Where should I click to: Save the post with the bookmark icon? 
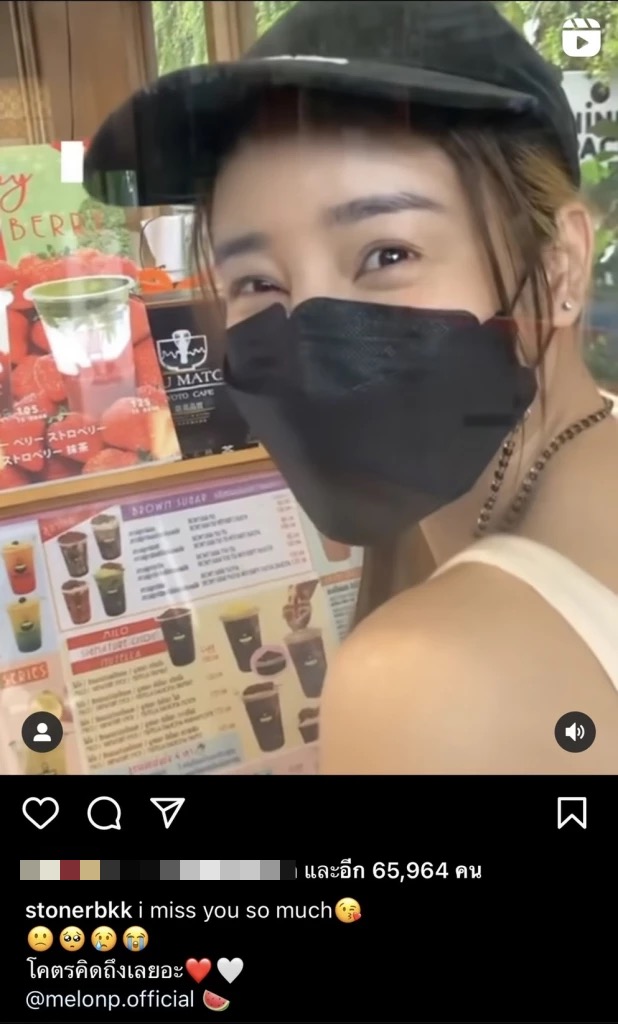(572, 813)
